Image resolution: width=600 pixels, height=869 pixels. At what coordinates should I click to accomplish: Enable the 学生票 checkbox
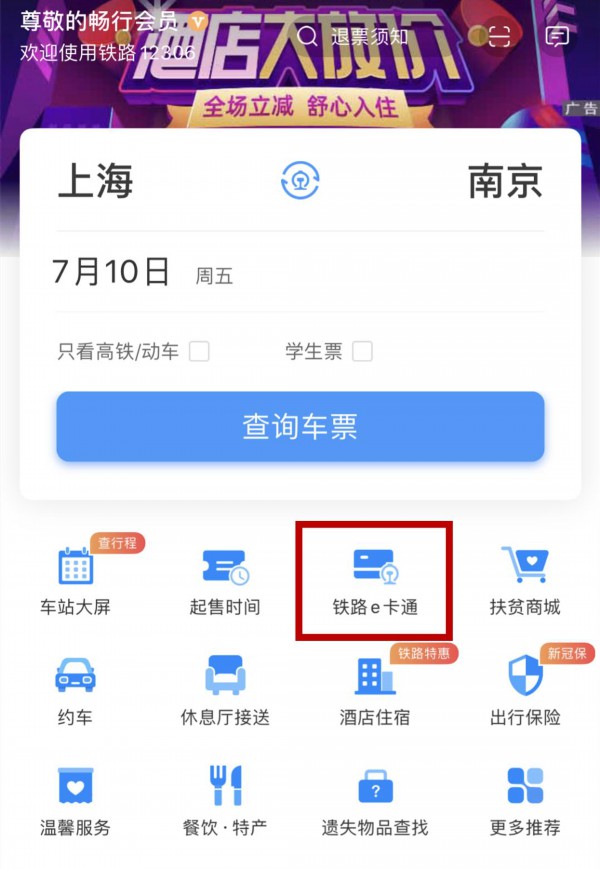click(362, 351)
